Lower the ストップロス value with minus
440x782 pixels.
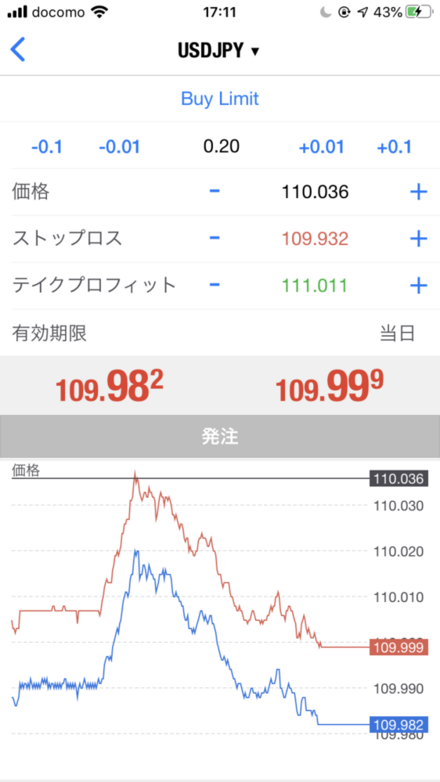click(215, 238)
